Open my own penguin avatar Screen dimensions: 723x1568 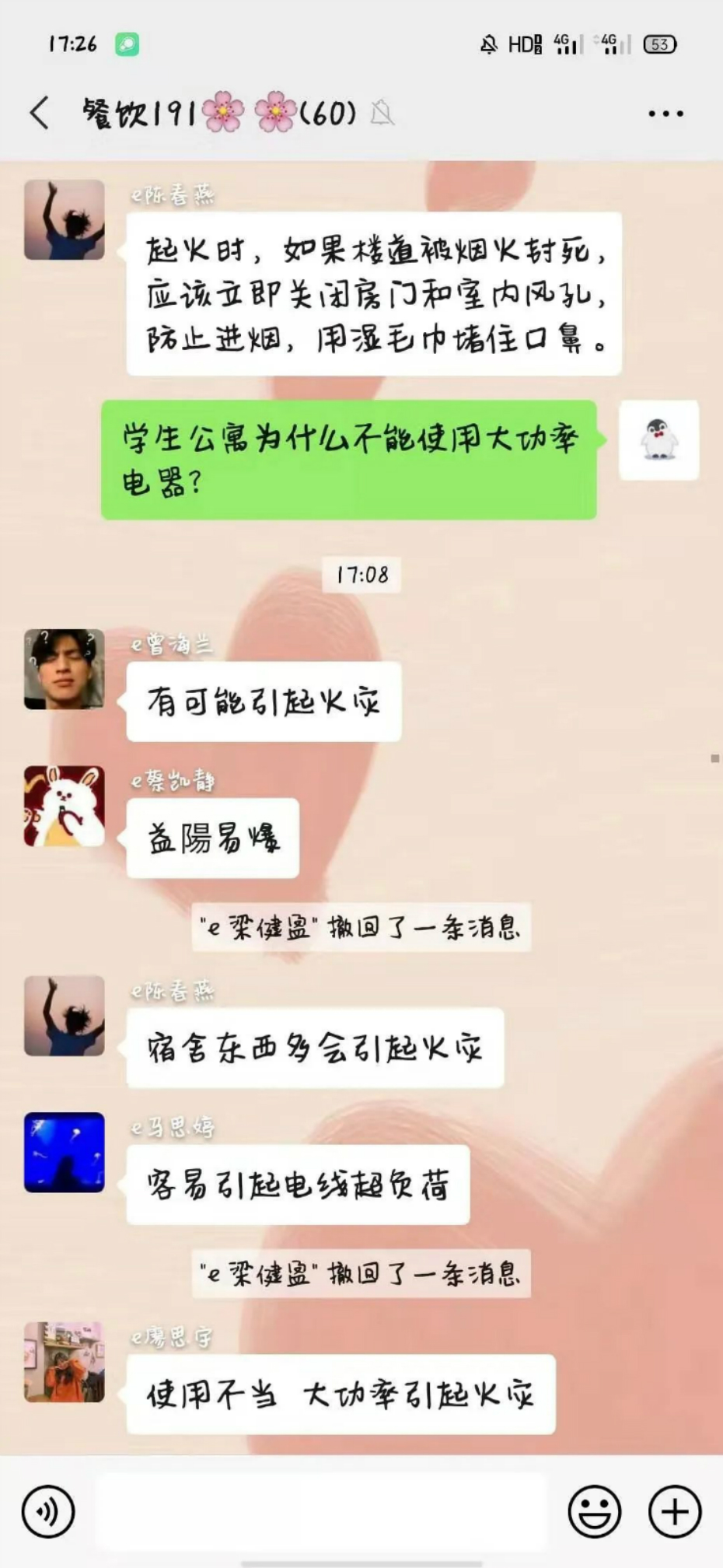tap(658, 440)
